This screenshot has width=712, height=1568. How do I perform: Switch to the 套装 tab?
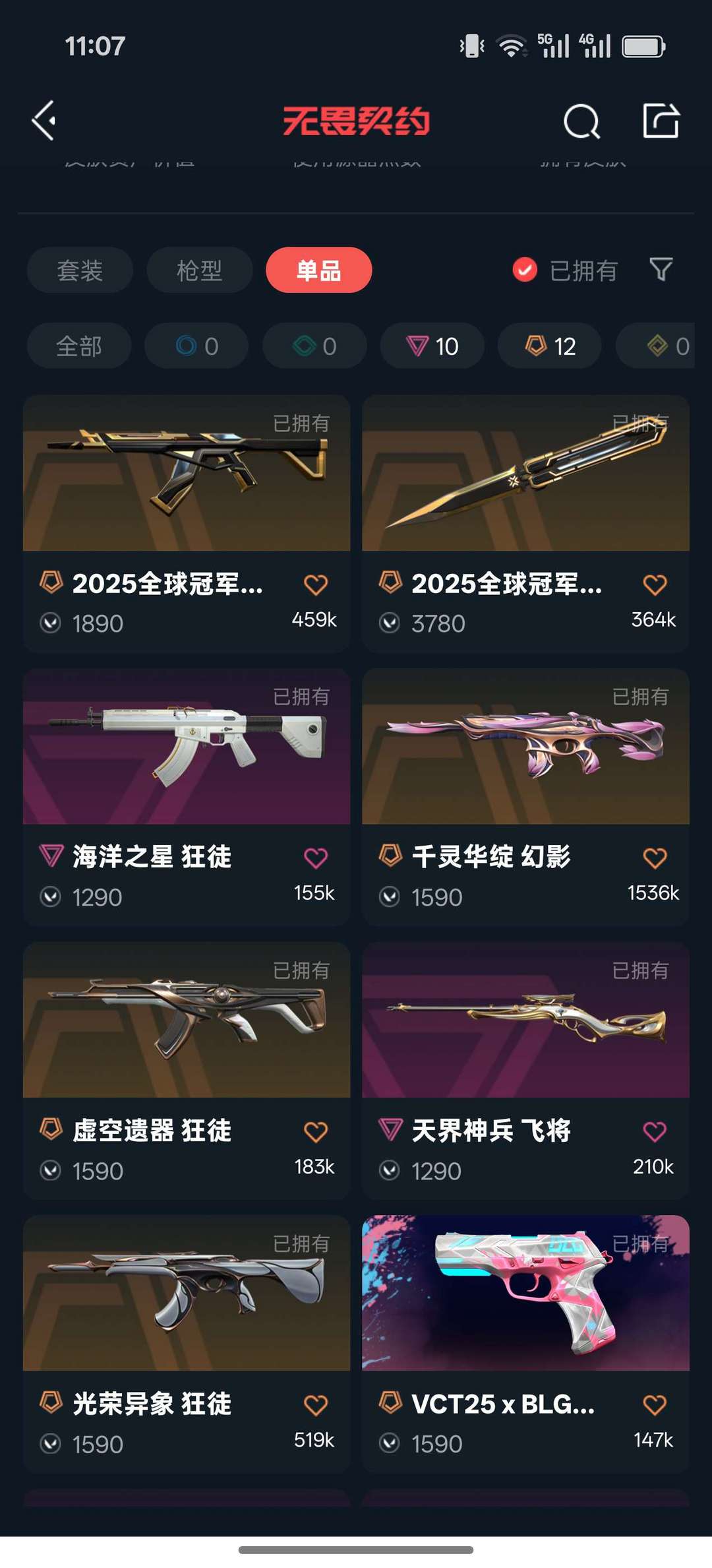pyautogui.click(x=80, y=270)
